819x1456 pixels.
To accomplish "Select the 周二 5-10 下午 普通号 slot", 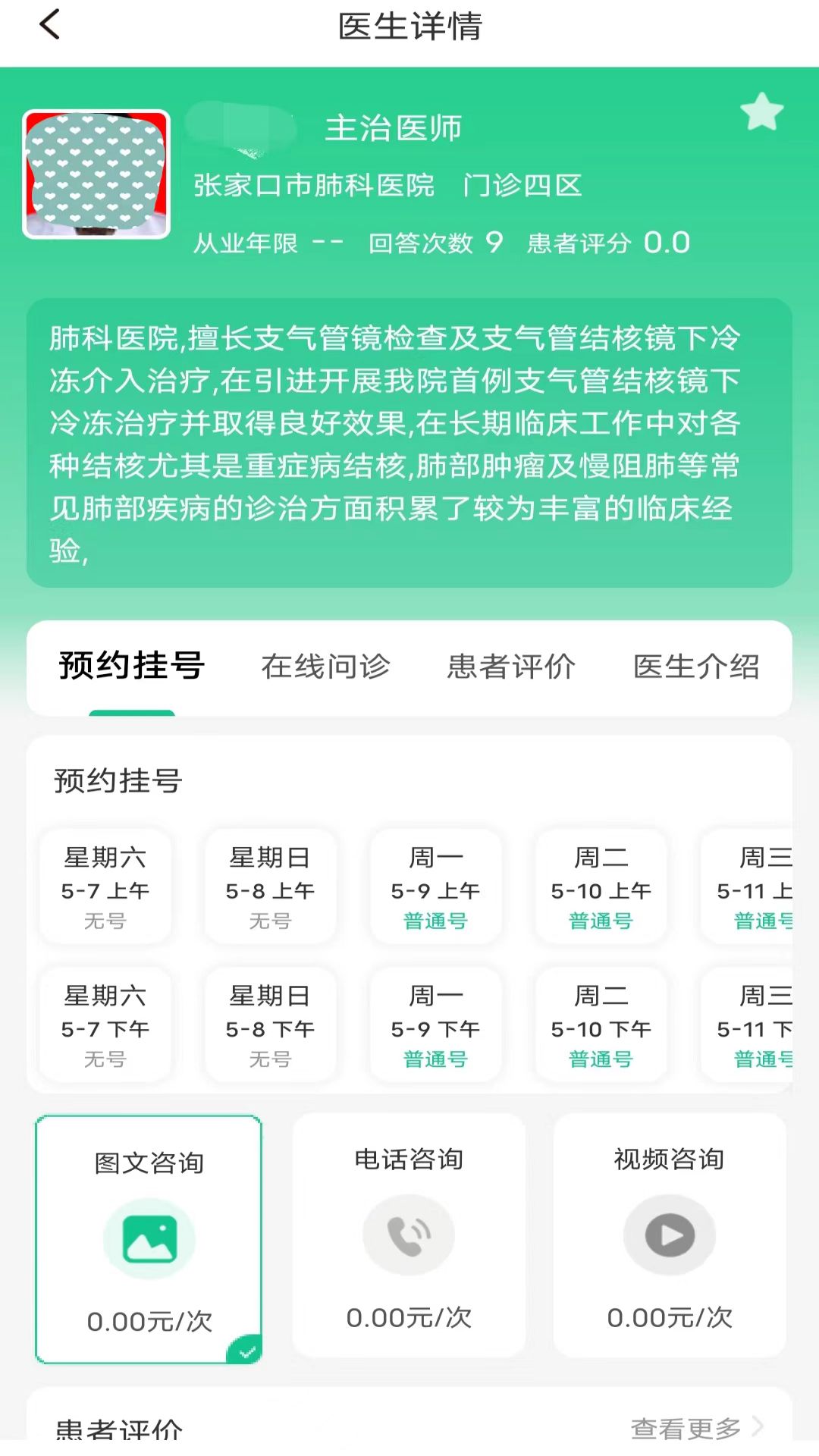I will (x=600, y=1025).
